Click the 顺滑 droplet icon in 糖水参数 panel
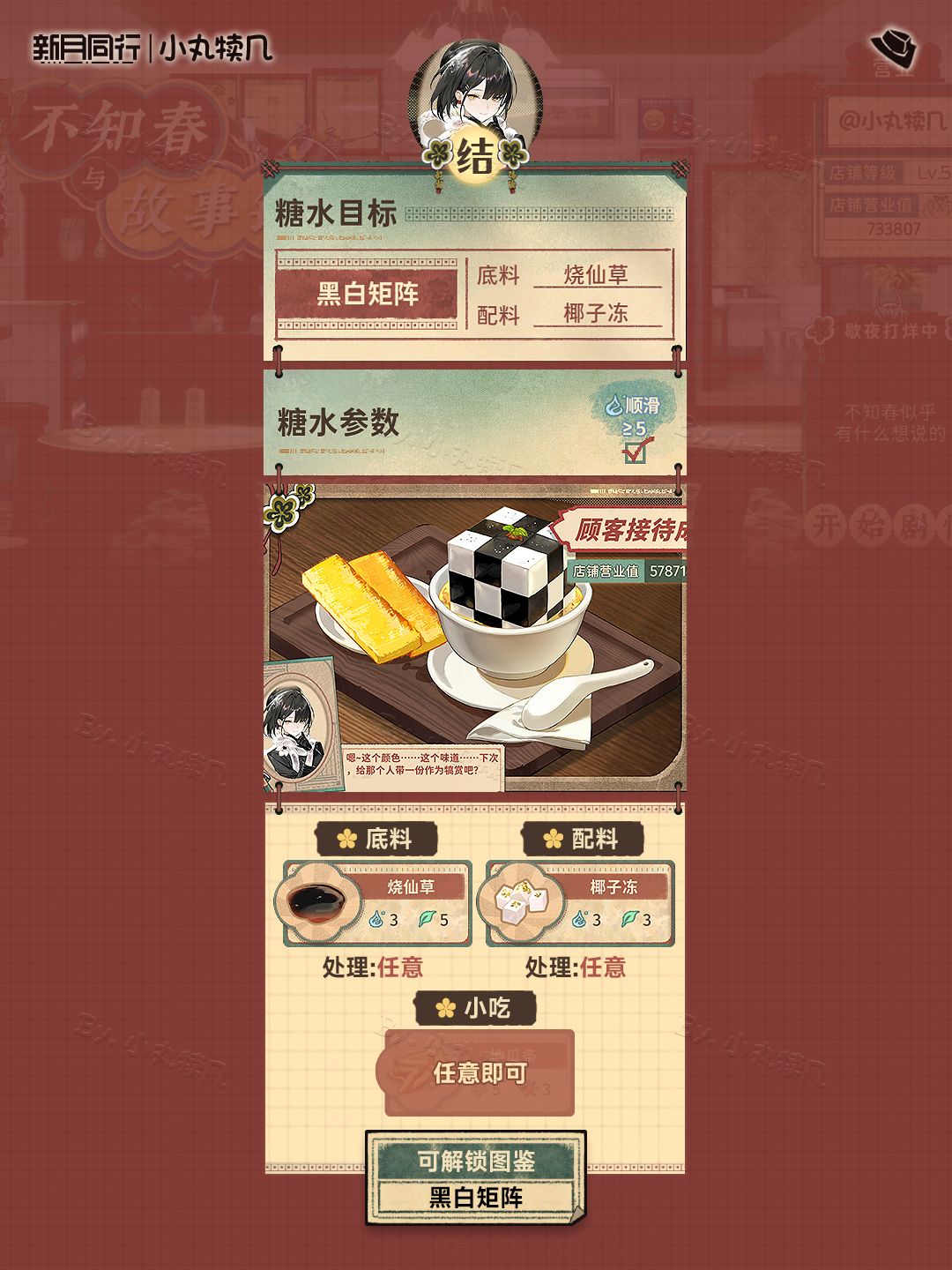The image size is (952, 1270). [x=614, y=406]
